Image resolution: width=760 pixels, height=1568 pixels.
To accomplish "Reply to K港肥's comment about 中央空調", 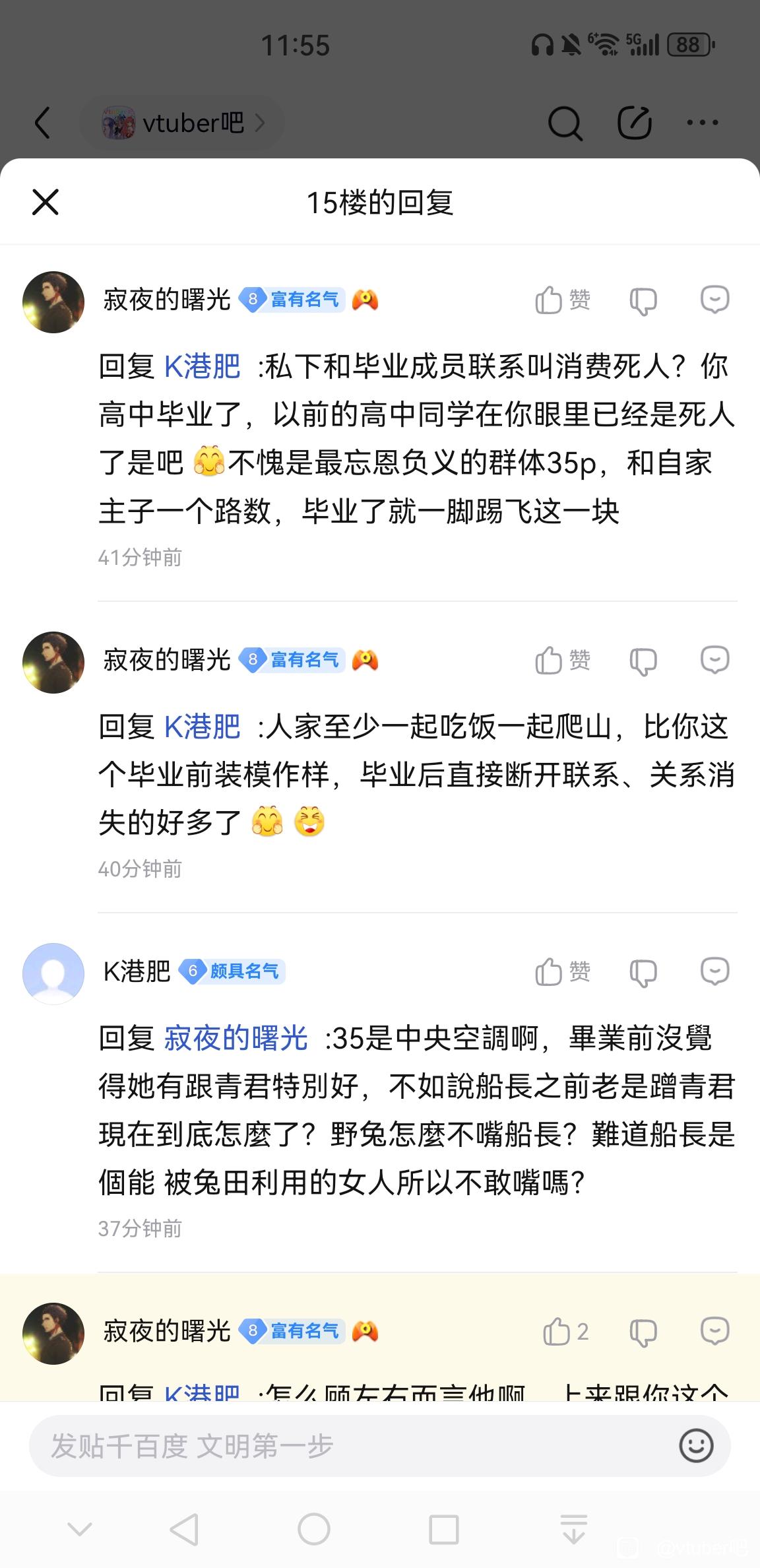I will [714, 971].
